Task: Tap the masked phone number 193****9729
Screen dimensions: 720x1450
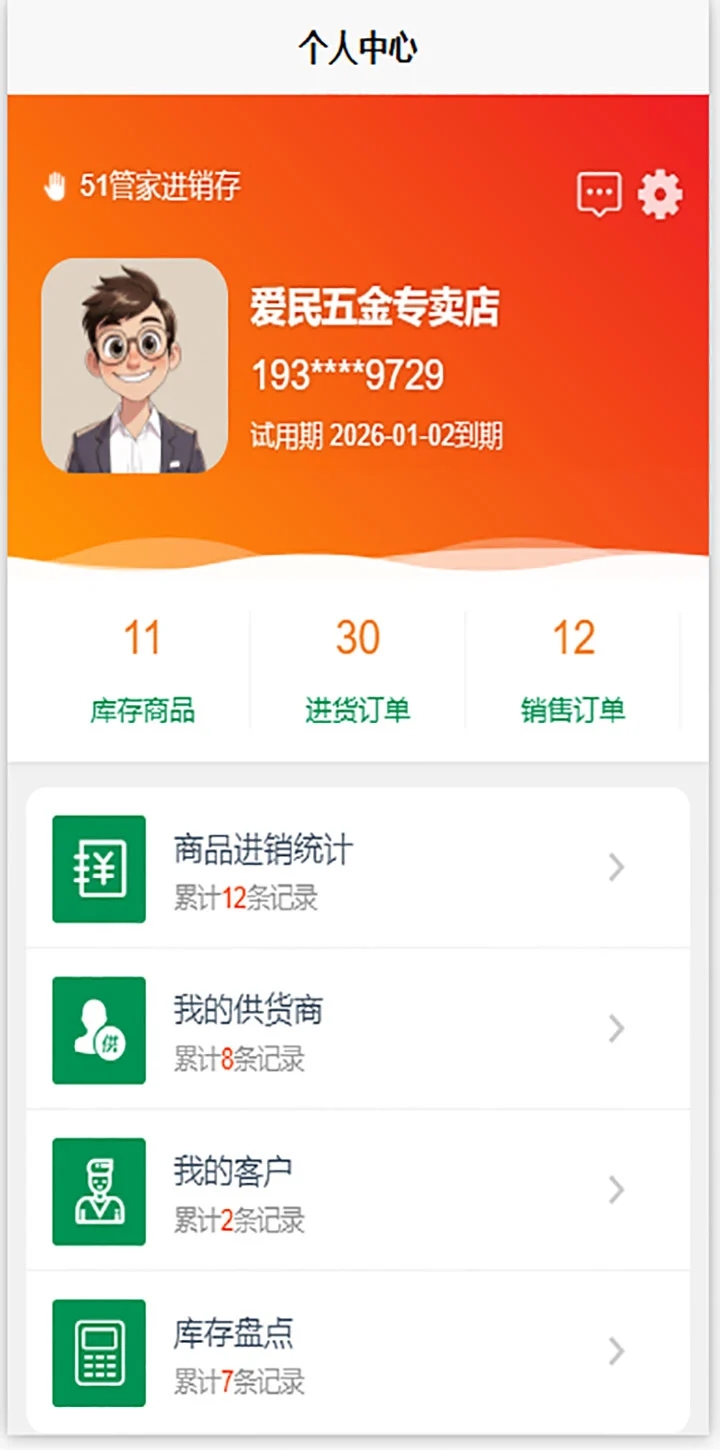Action: click(348, 374)
